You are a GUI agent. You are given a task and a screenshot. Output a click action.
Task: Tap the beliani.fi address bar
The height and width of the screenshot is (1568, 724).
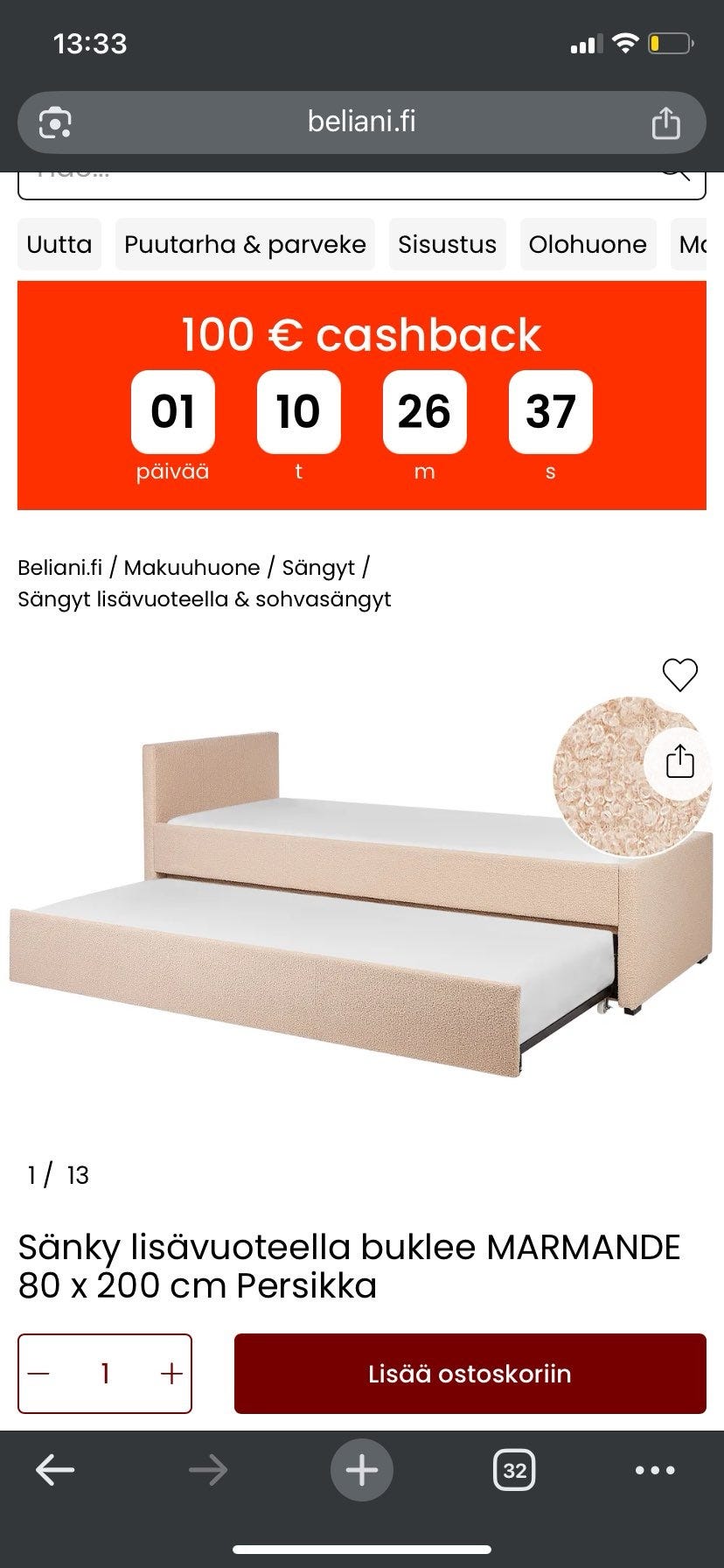pos(362,122)
